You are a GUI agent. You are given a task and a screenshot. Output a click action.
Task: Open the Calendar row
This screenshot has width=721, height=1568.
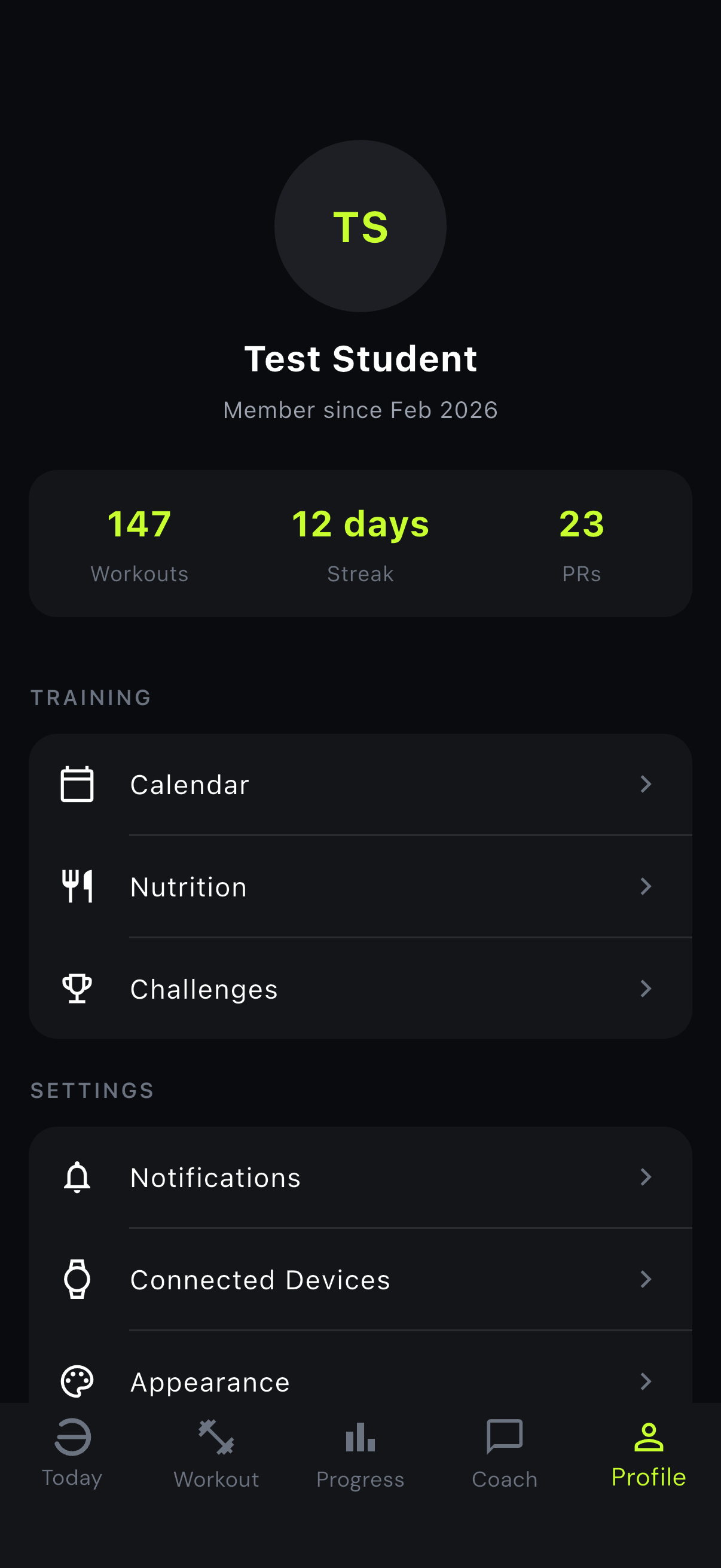click(359, 784)
